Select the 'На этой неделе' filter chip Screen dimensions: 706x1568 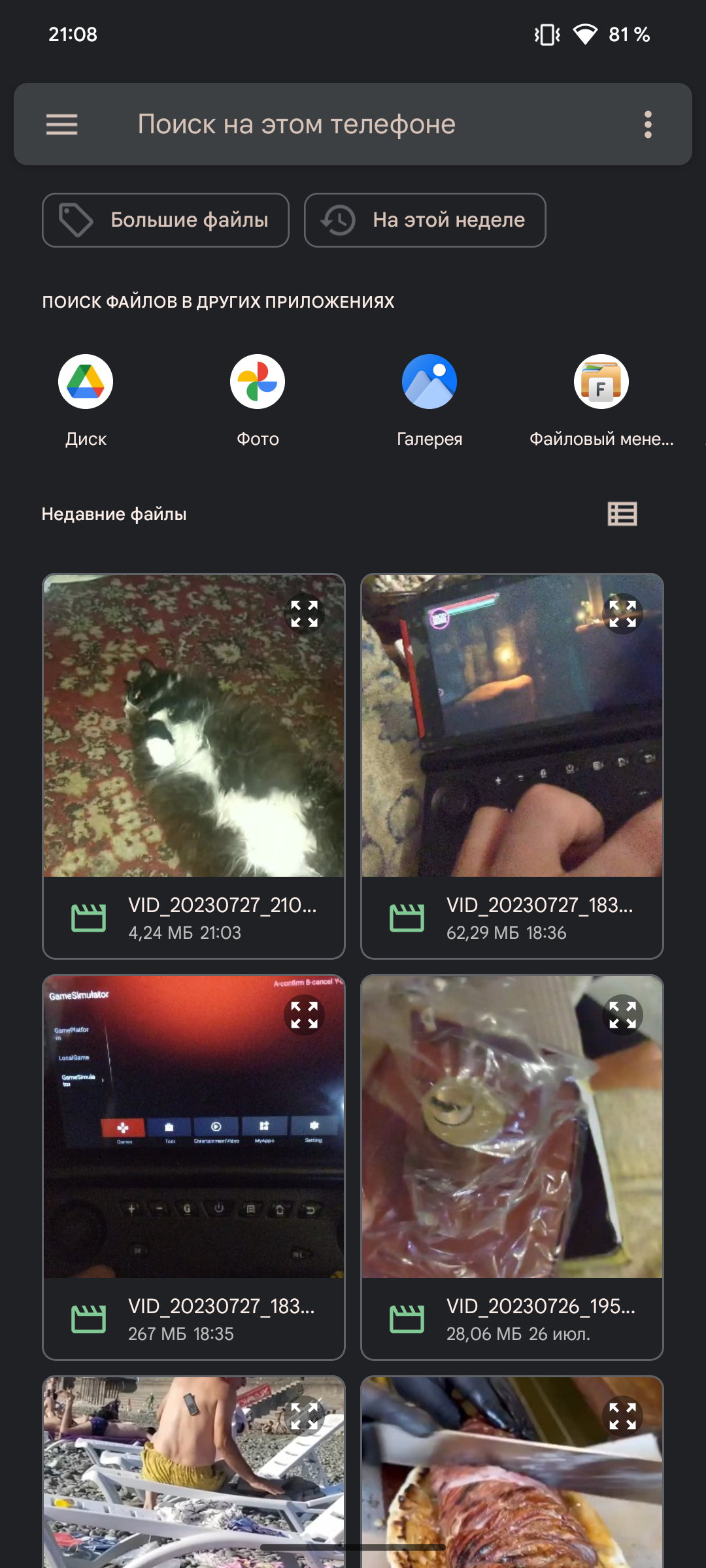tap(425, 220)
